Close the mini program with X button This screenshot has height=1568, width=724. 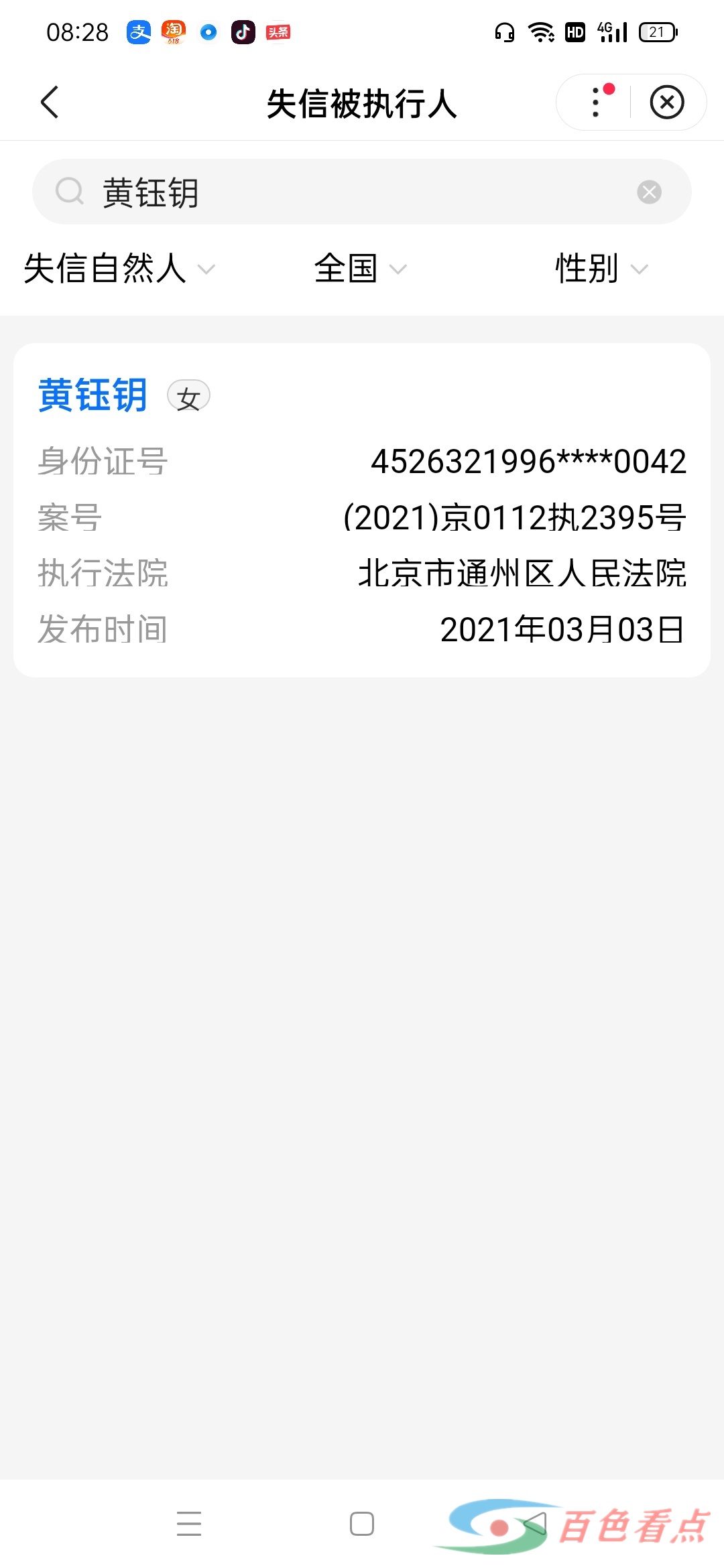pos(667,103)
